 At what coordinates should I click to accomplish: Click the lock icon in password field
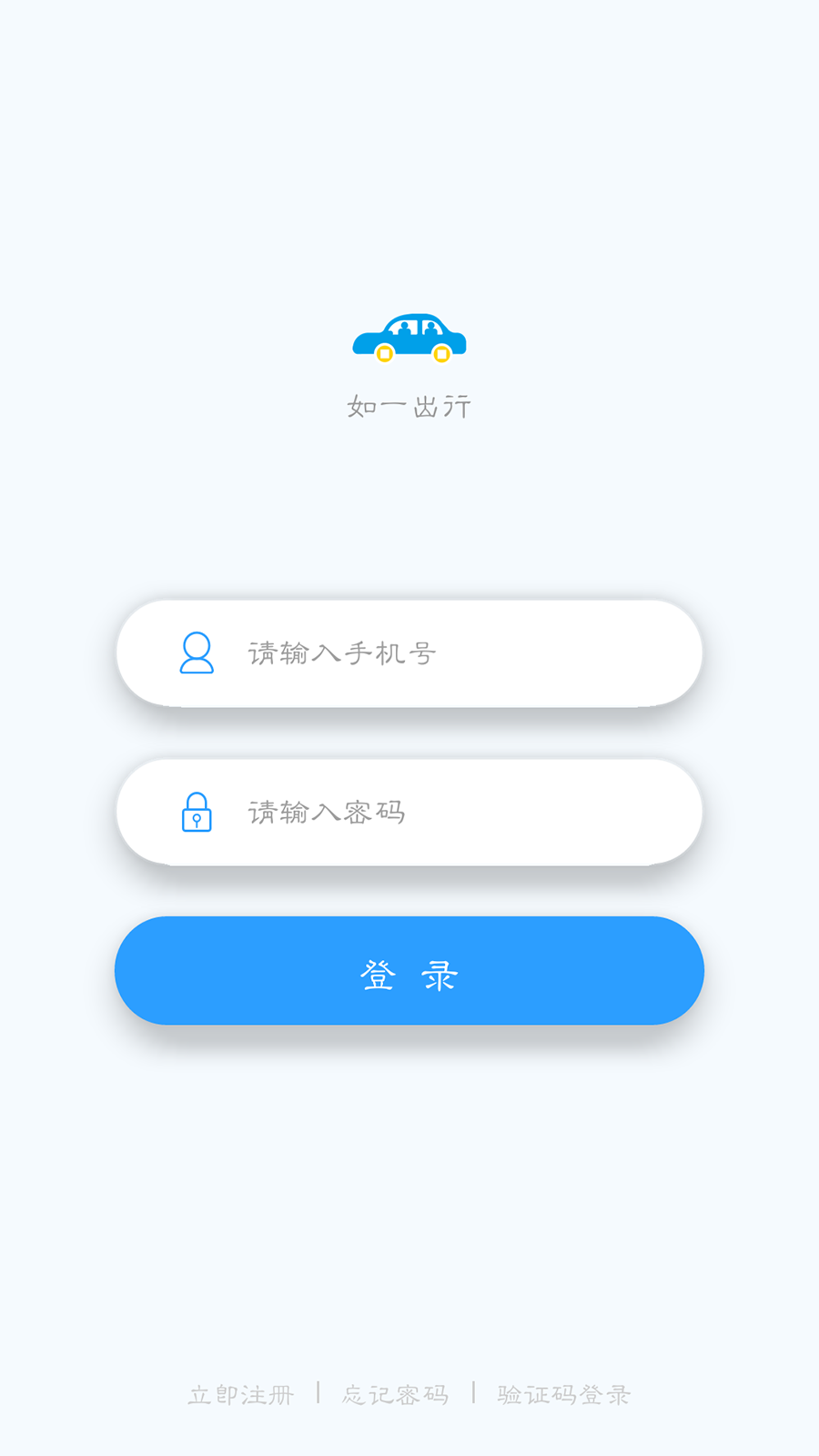click(x=197, y=812)
